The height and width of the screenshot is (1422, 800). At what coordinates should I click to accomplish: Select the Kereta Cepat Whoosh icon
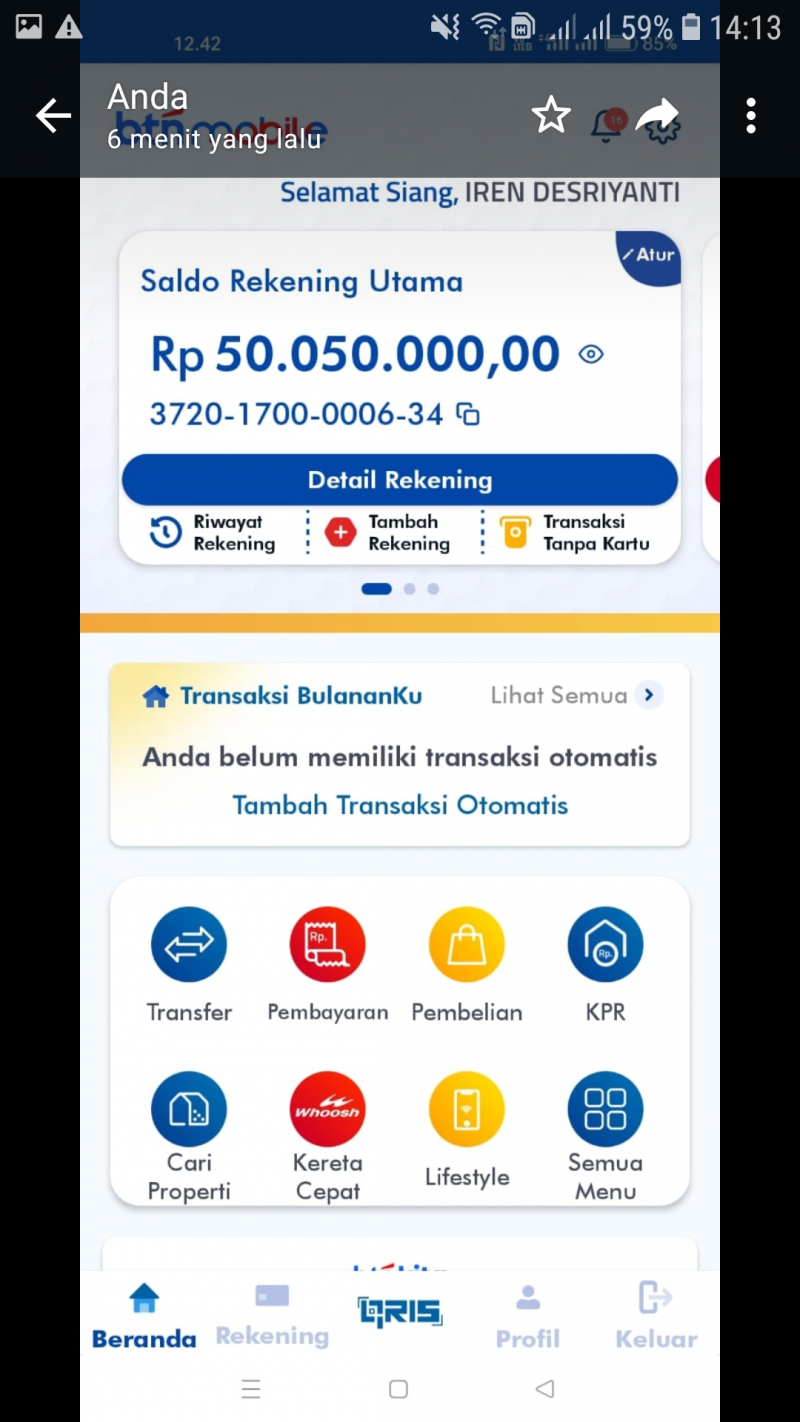point(328,1108)
